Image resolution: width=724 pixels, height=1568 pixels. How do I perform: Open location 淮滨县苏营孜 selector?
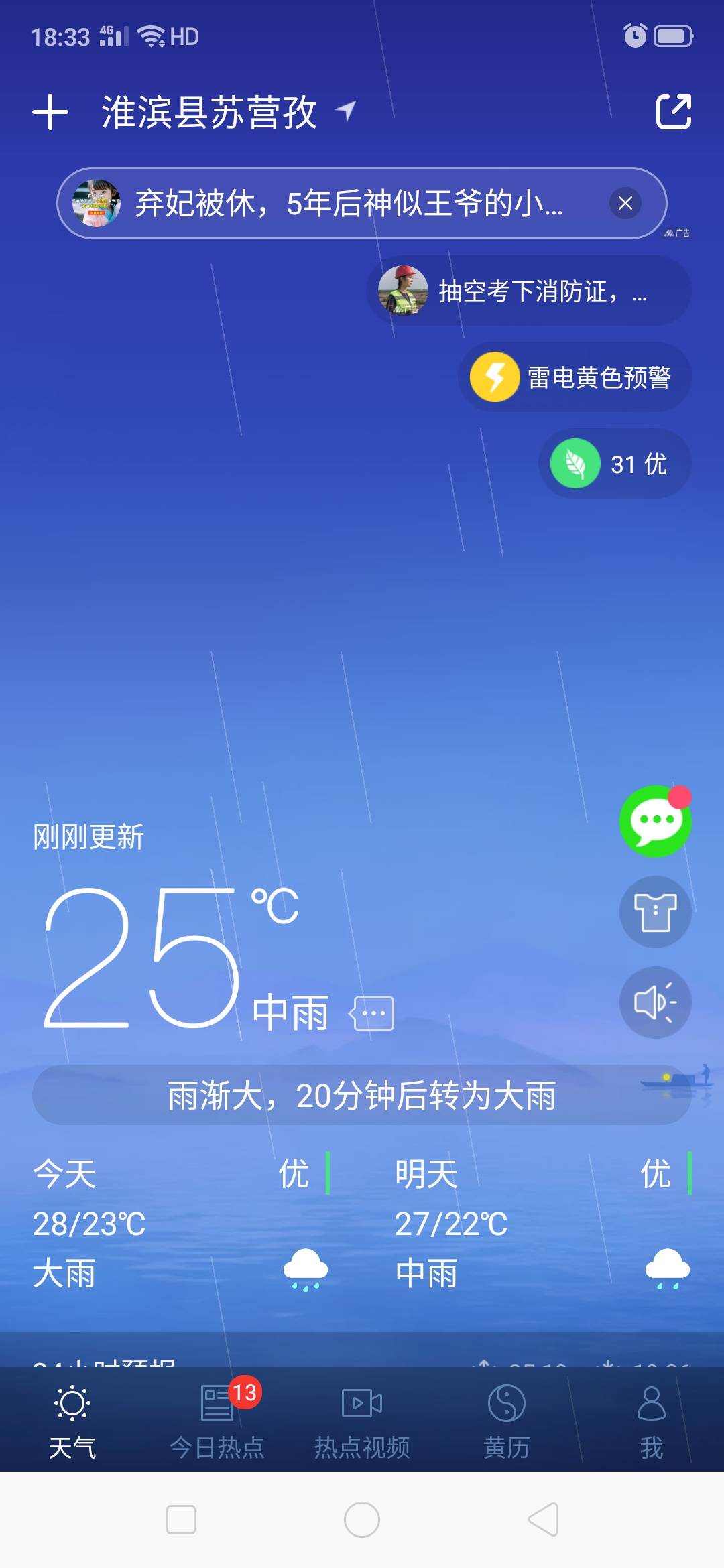click(209, 112)
